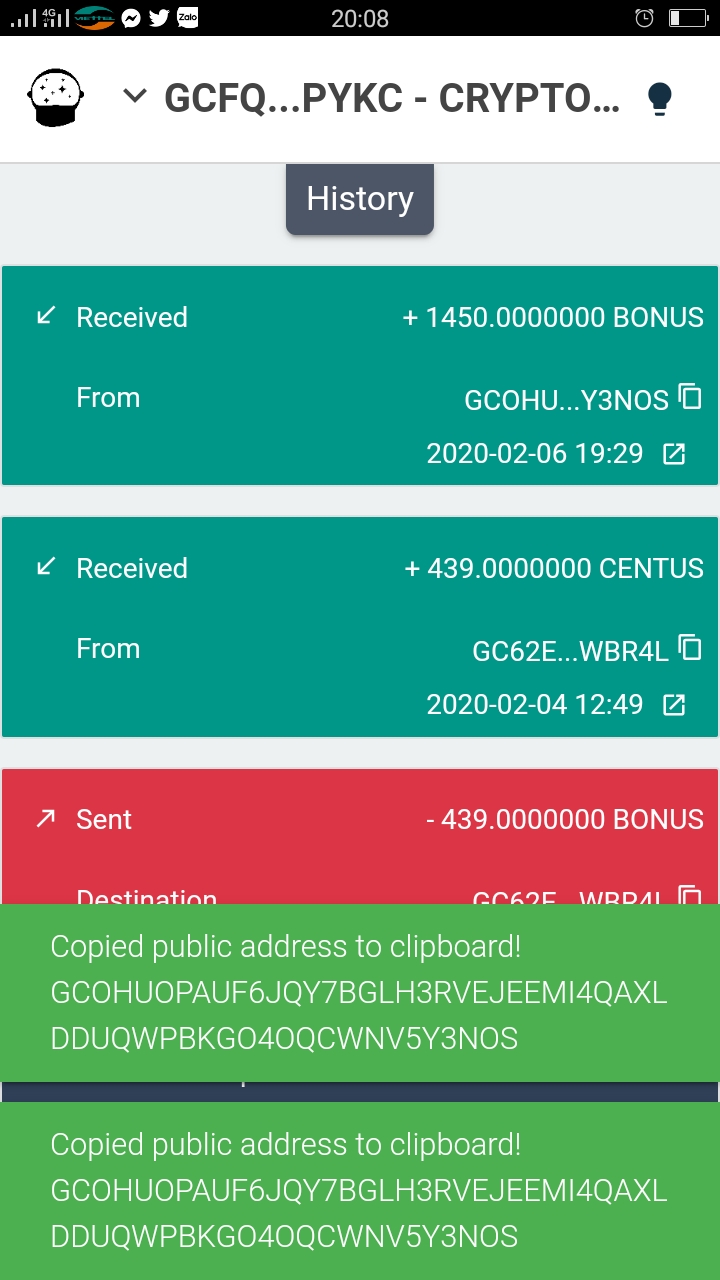This screenshot has height=1280, width=720.
Task: Open the astronaut avatar logo menu
Action: (56, 98)
